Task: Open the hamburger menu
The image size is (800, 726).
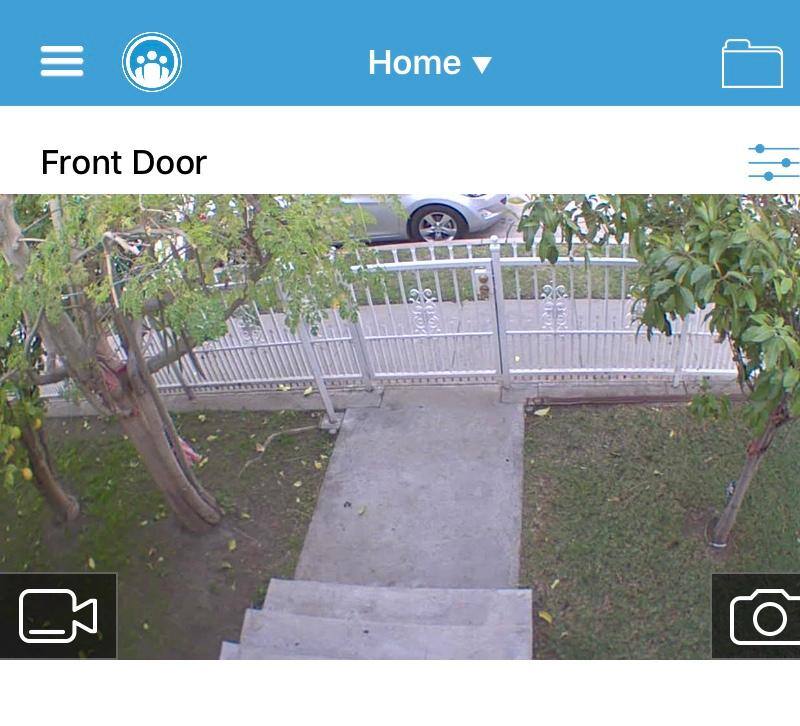Action: point(61,62)
